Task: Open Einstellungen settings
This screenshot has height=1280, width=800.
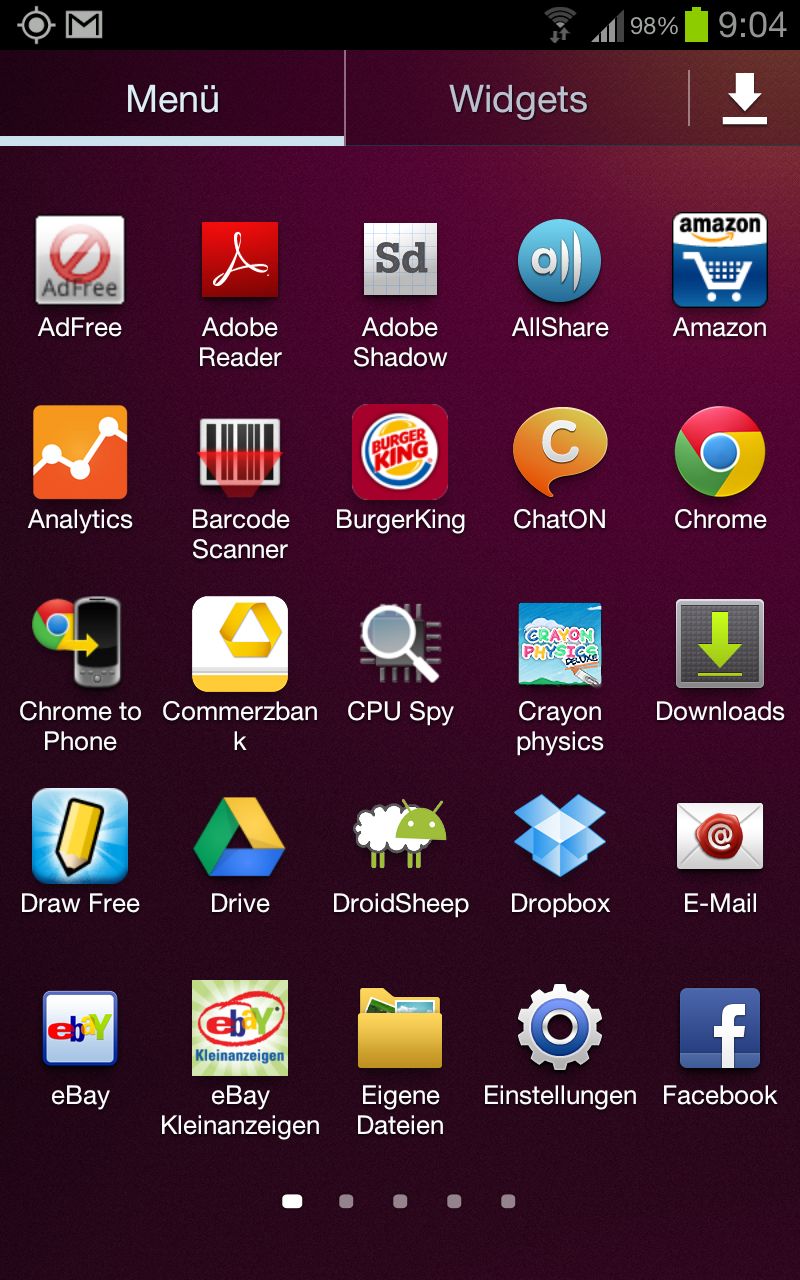Action: tap(560, 1028)
